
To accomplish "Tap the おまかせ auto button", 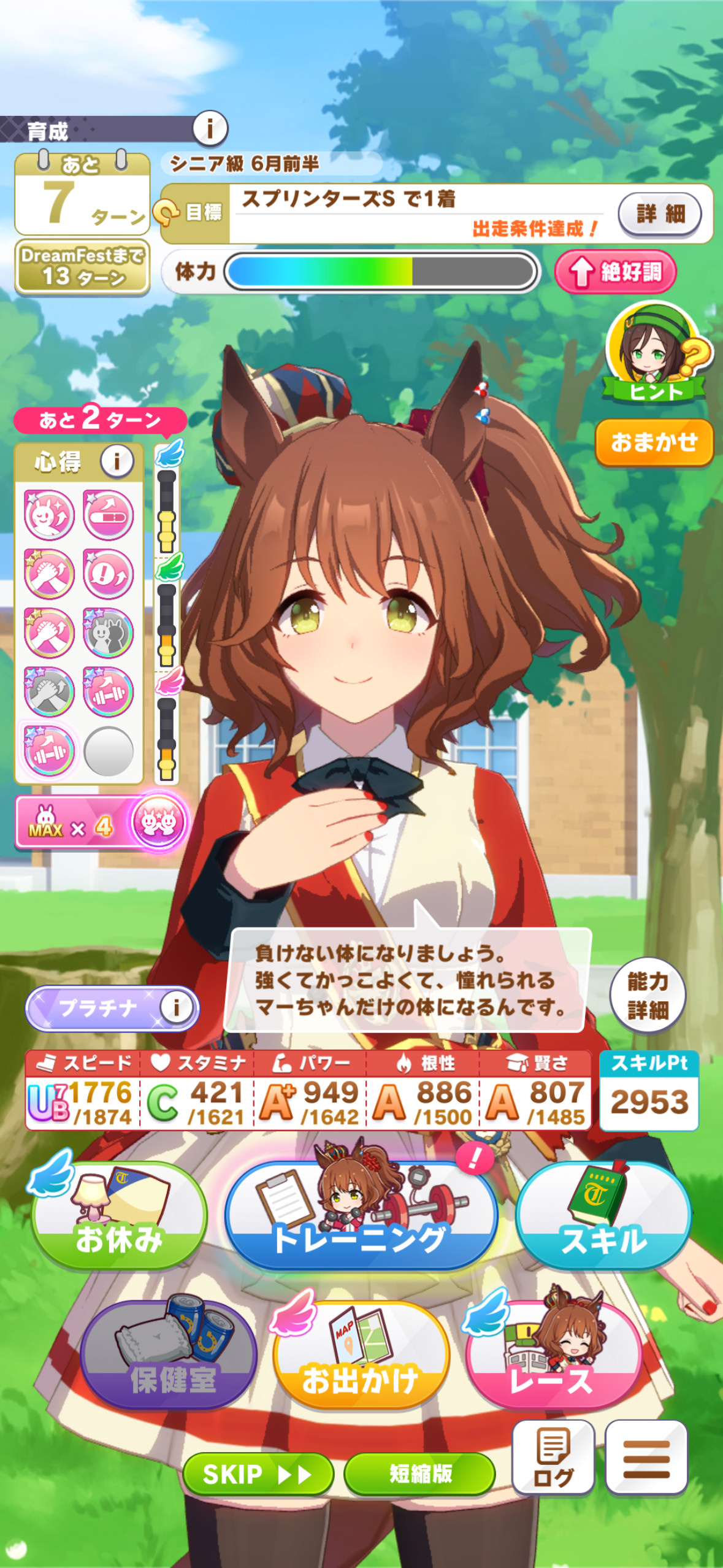I will (x=654, y=442).
